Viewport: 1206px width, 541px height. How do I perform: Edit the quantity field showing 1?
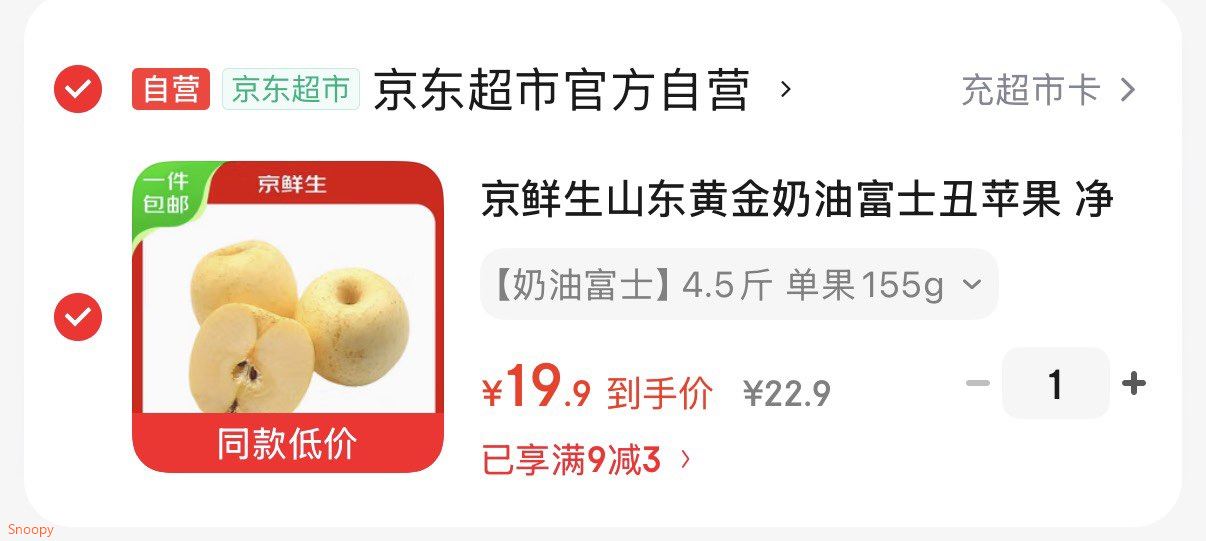(x=1055, y=383)
